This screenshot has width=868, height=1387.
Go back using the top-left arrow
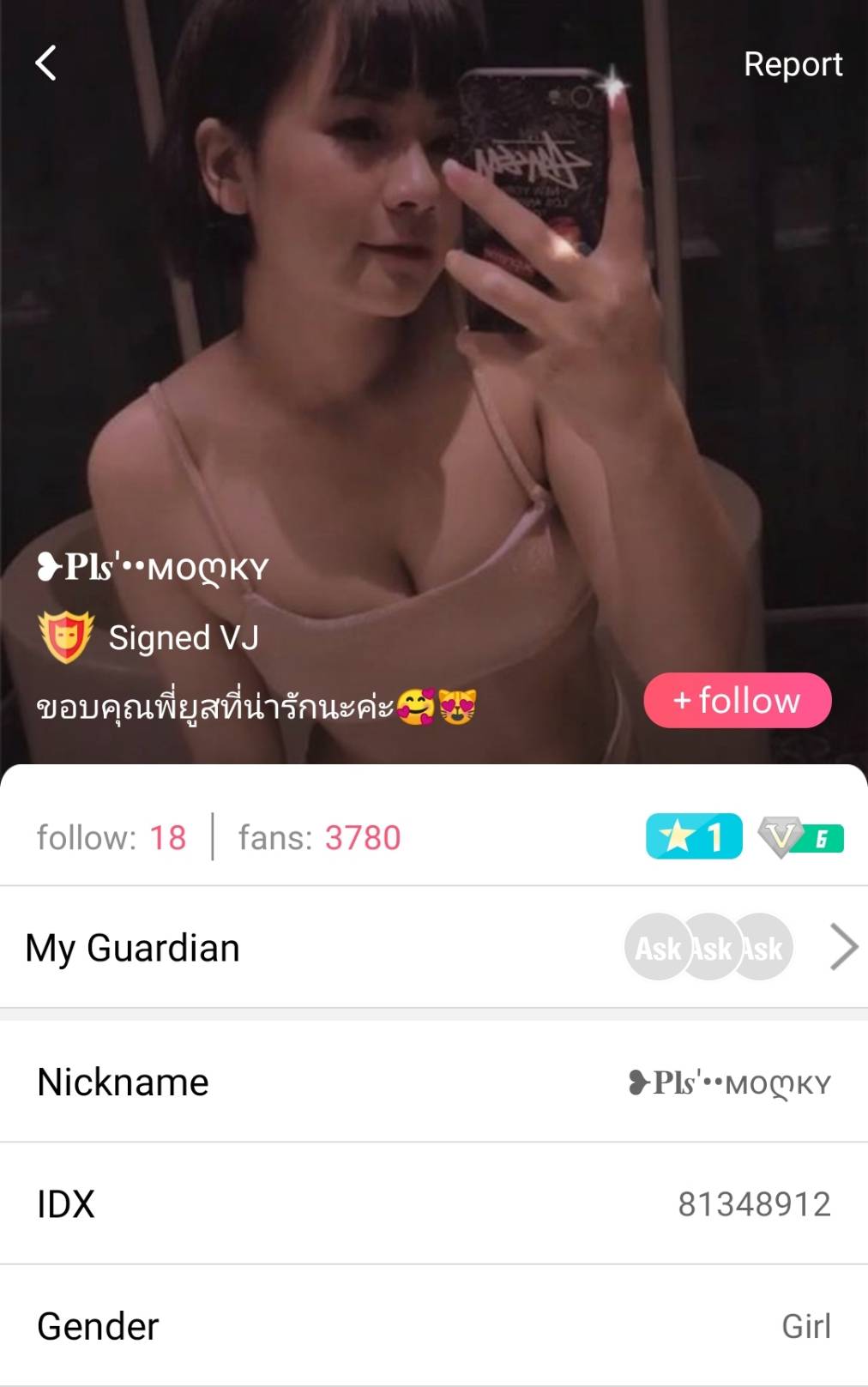[x=45, y=63]
